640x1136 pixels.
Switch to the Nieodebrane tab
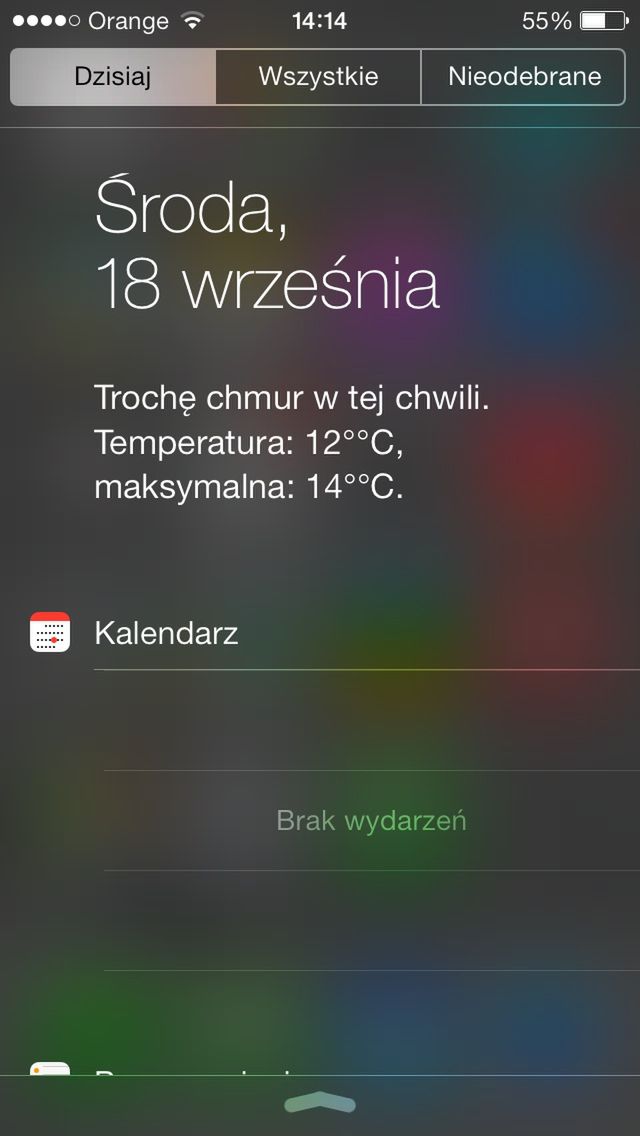tap(523, 77)
